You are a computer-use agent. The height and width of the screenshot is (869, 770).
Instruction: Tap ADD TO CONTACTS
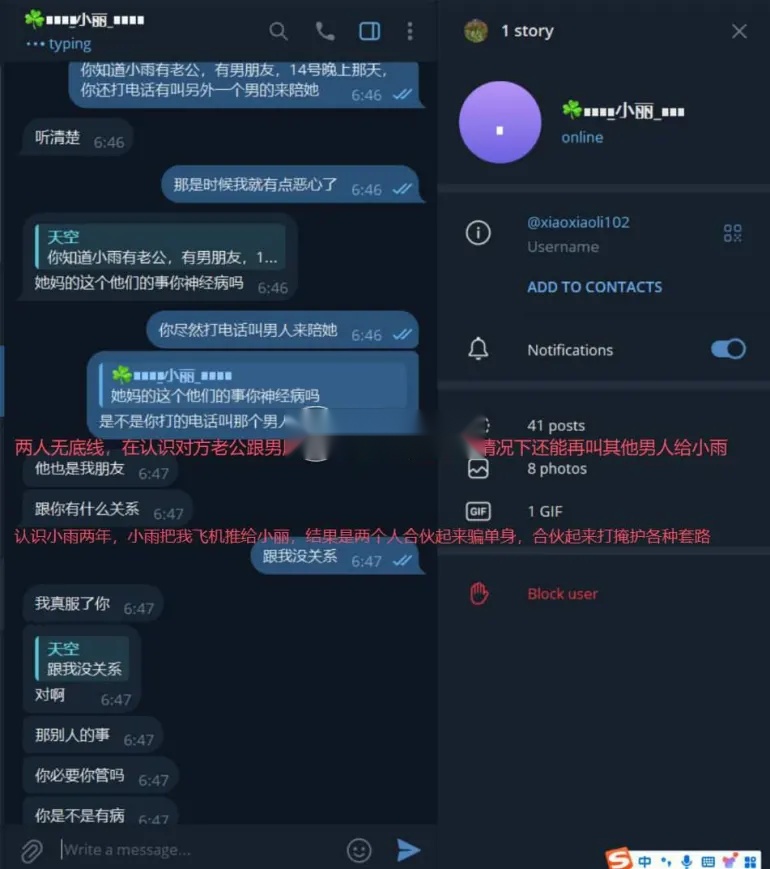(594, 287)
